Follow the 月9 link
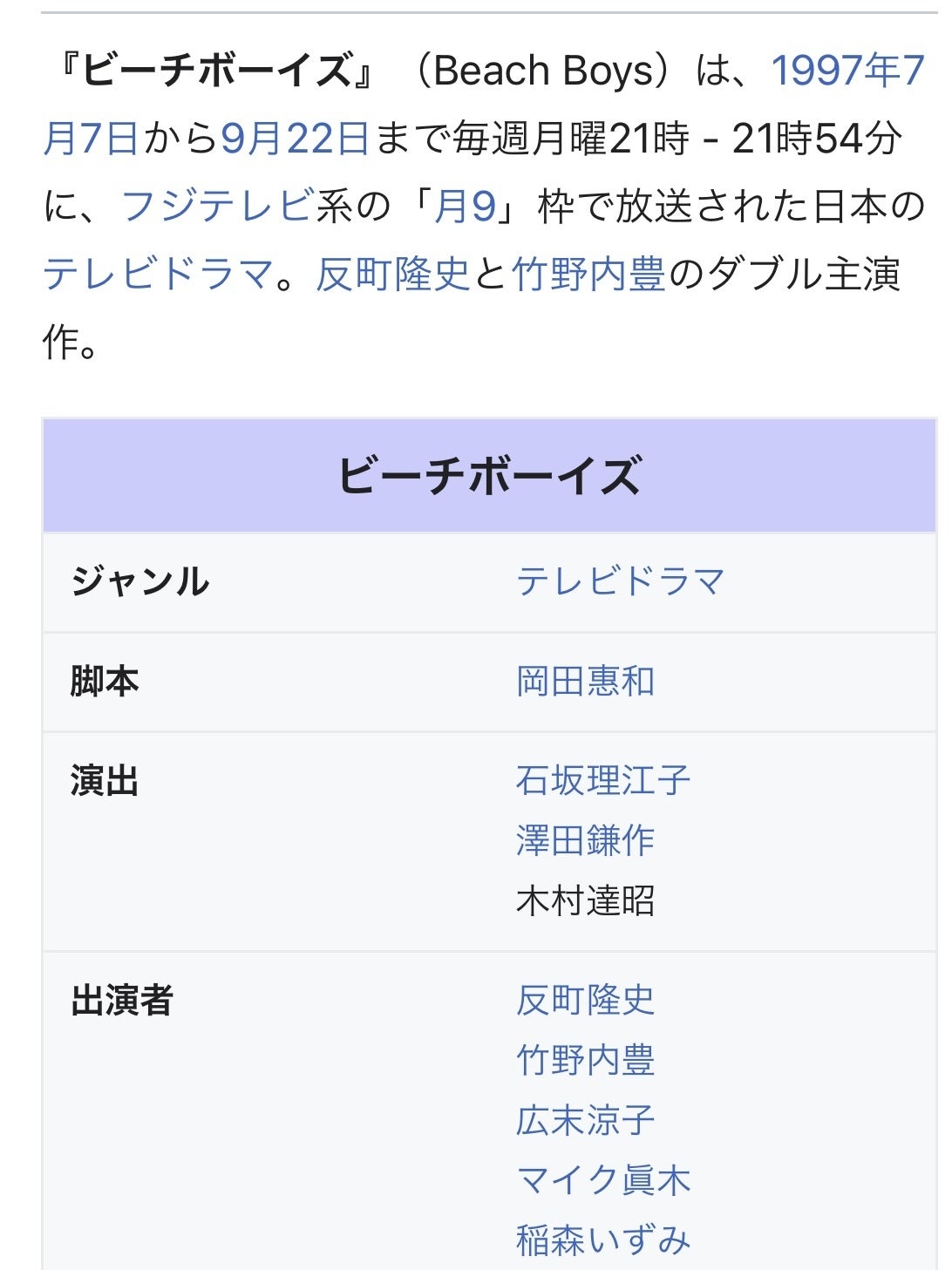The height and width of the screenshot is (1270, 952). [x=466, y=207]
